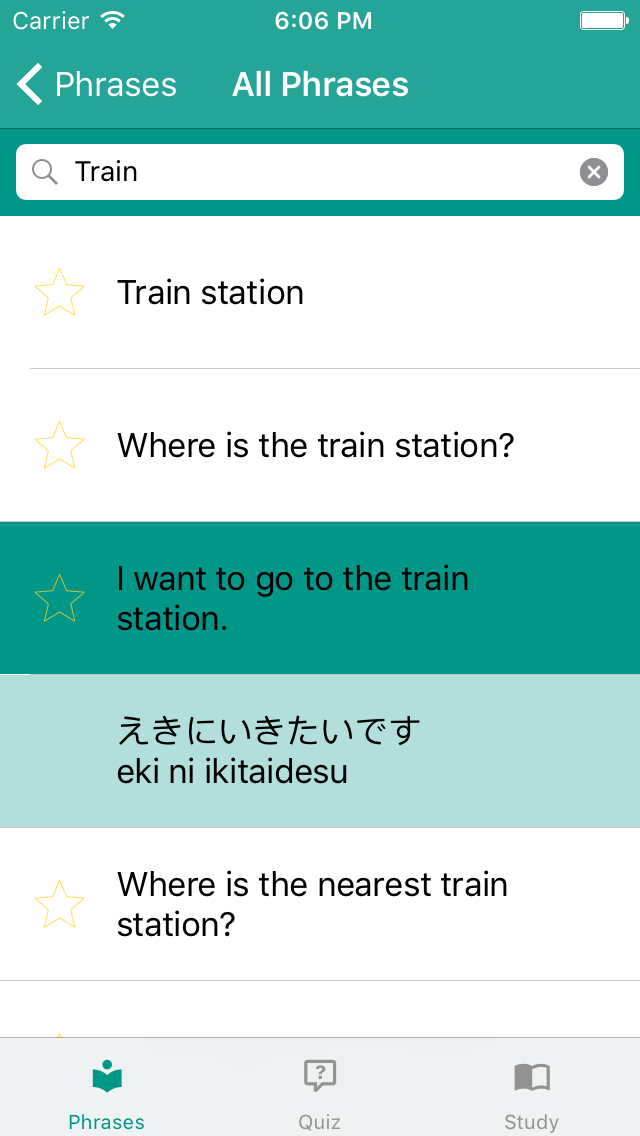Star "Where is the nearest train station?"

coord(59,904)
